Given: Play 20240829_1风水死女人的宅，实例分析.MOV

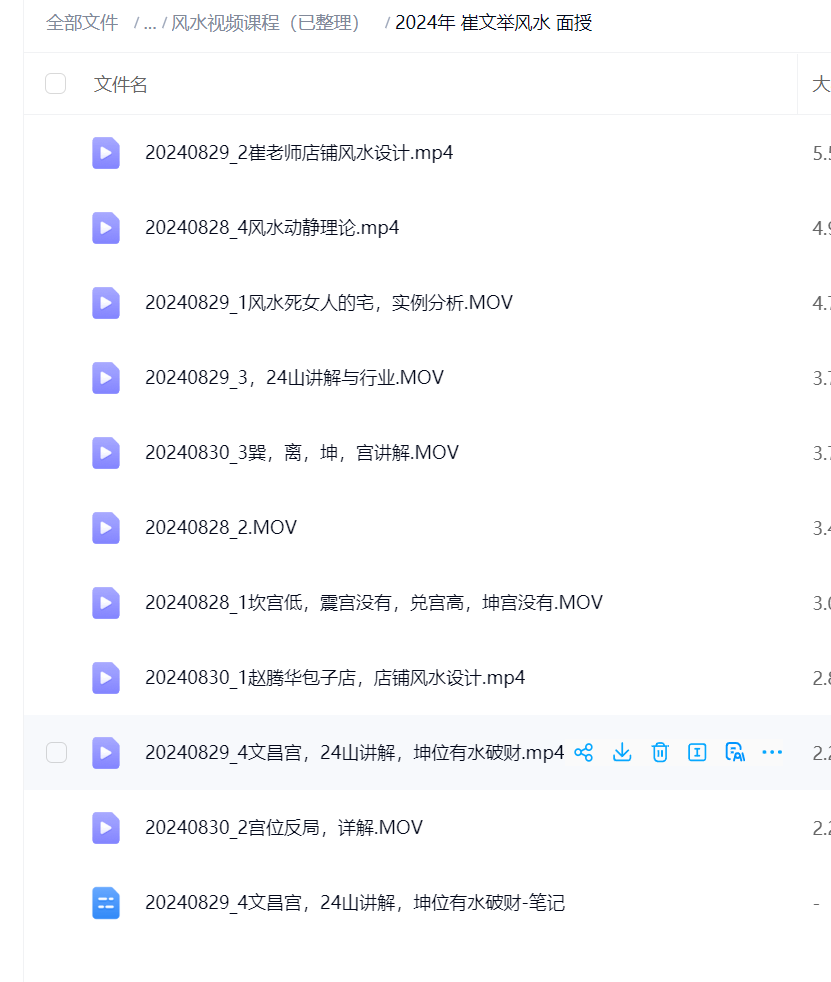Looking at the screenshot, I should pyautogui.click(x=328, y=303).
